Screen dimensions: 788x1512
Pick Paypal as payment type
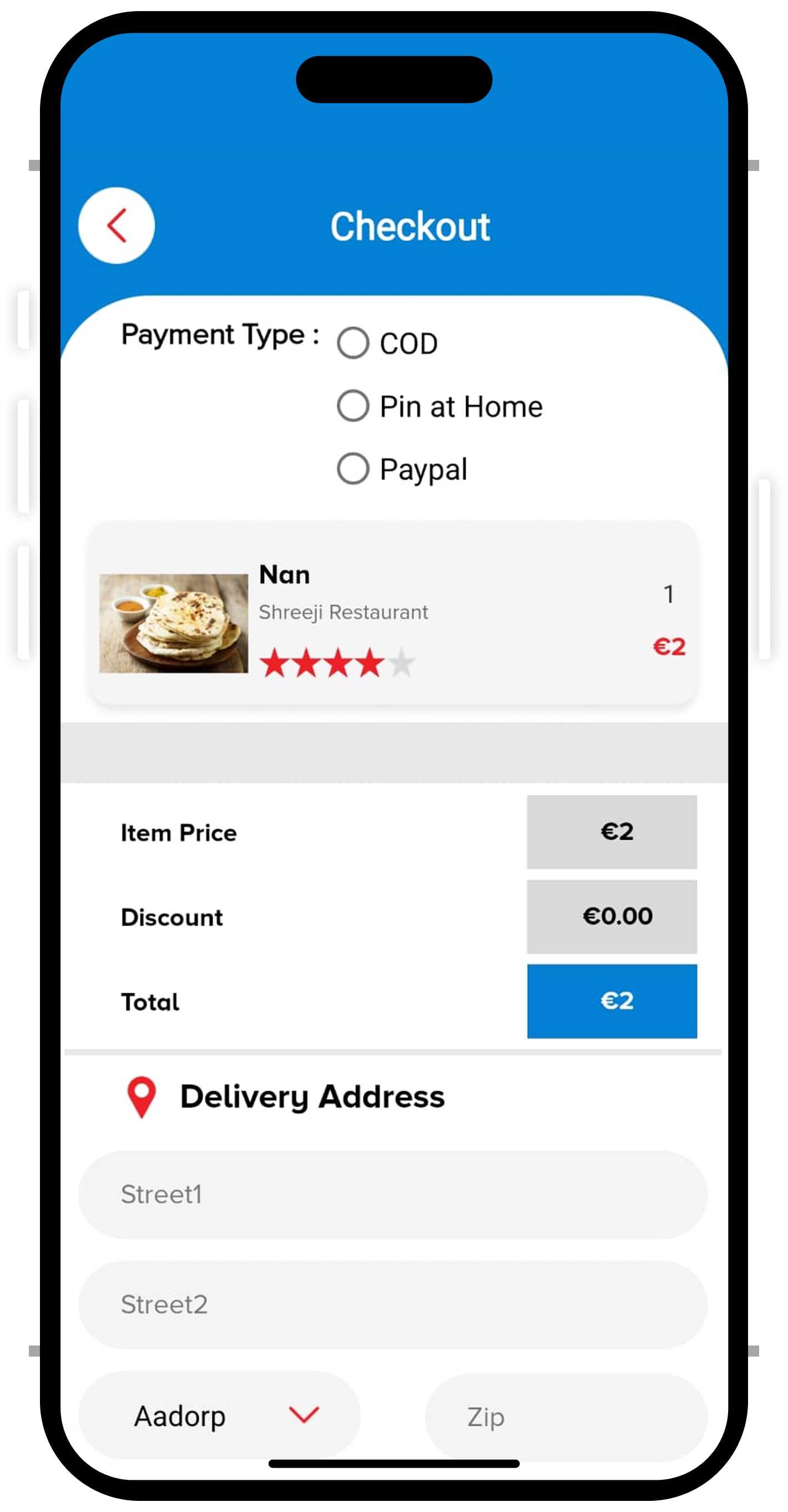point(353,468)
